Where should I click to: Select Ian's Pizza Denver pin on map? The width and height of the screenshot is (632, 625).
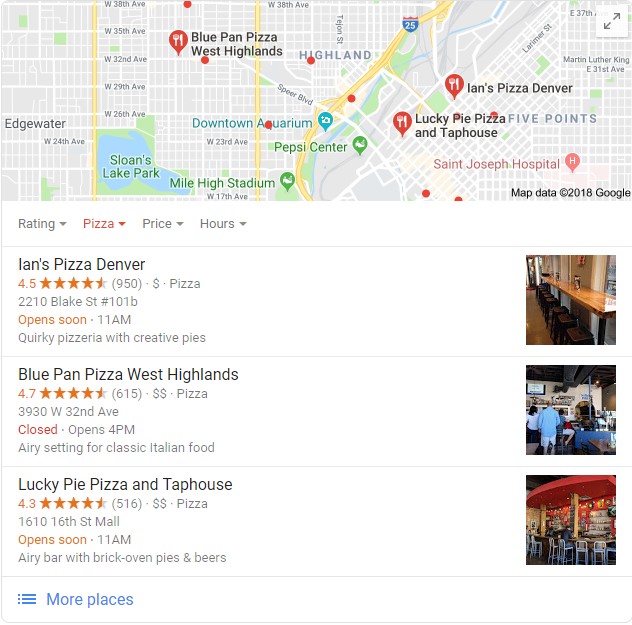coord(454,85)
